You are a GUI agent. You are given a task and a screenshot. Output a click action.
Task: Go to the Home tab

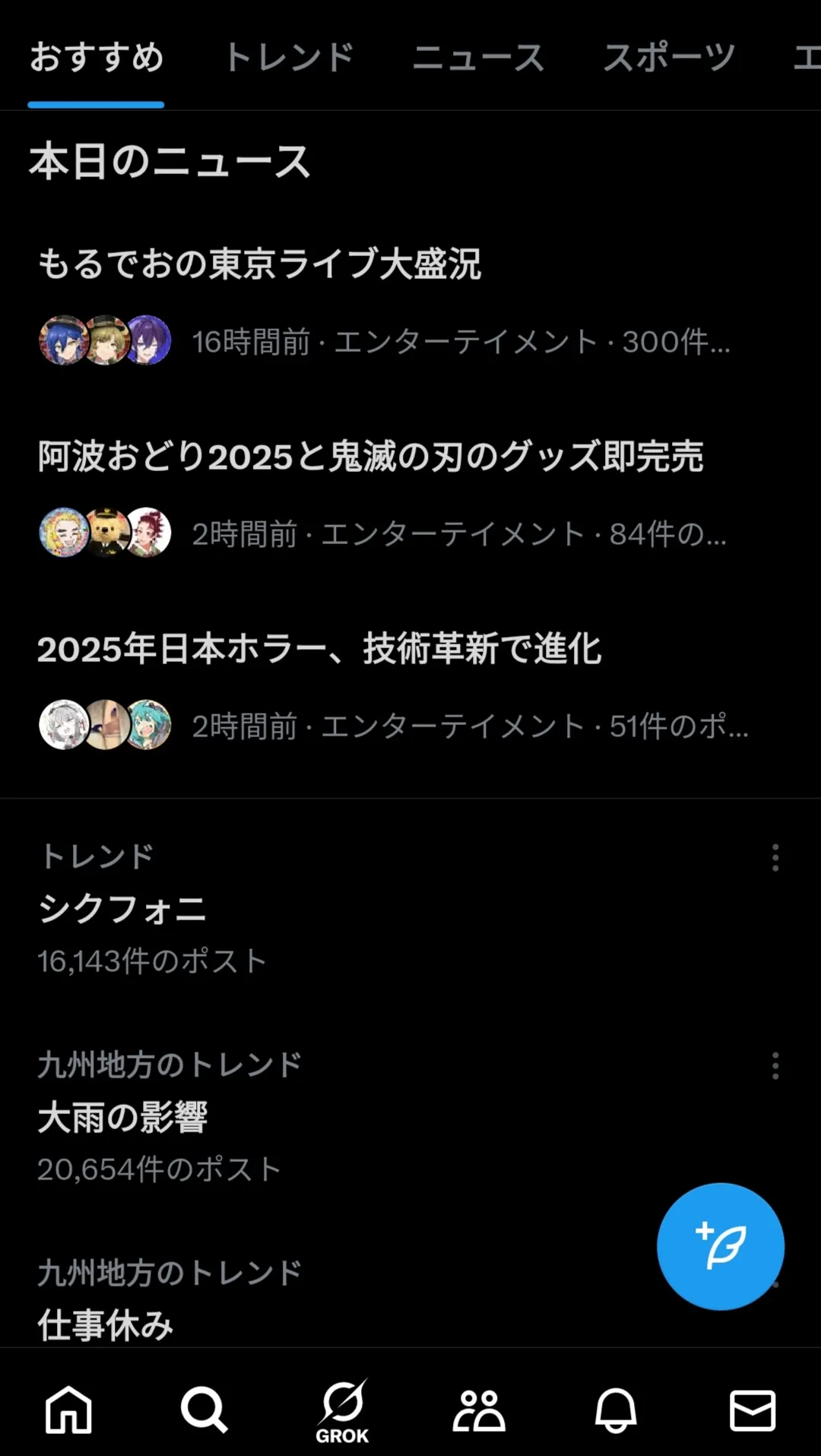pos(68,1410)
